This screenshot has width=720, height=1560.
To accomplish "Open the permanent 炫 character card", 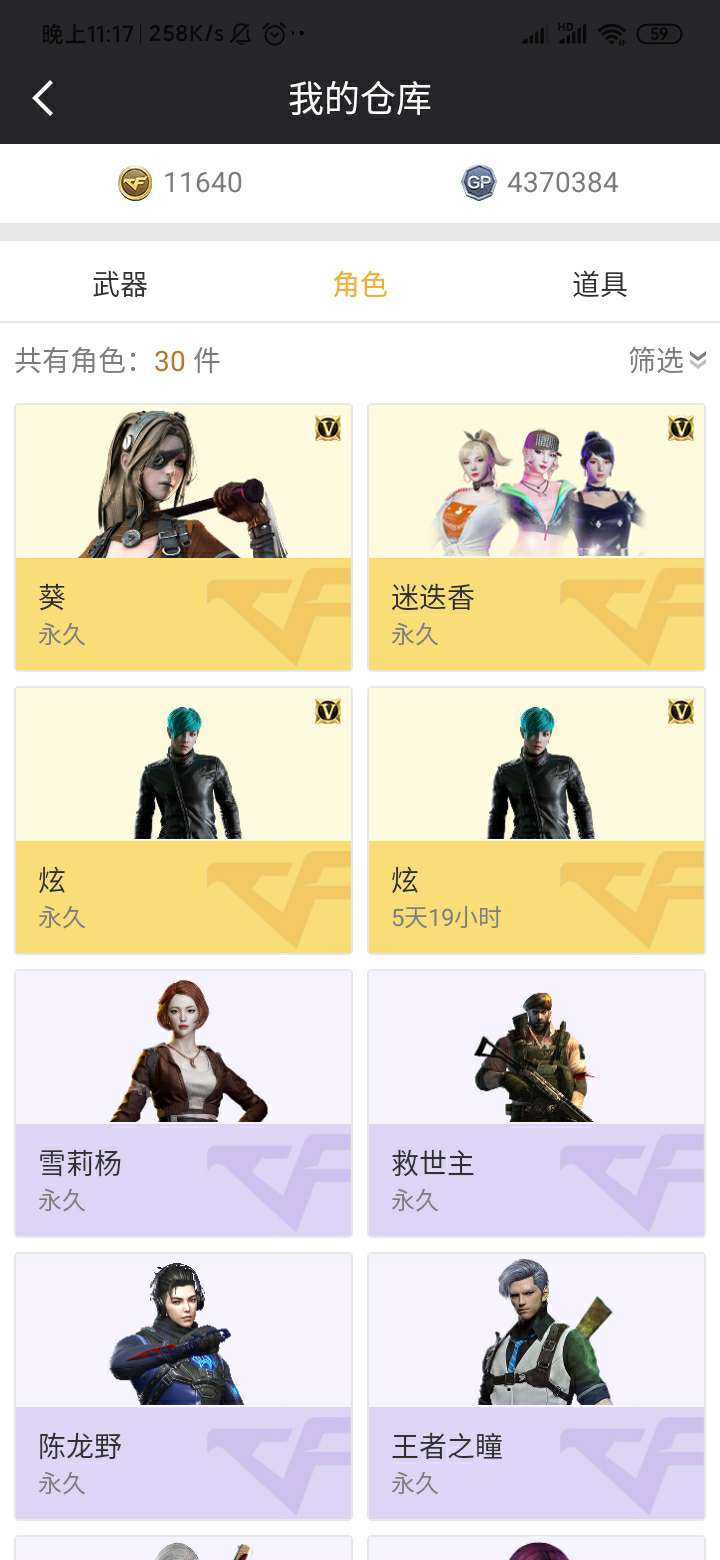I will click(x=184, y=820).
